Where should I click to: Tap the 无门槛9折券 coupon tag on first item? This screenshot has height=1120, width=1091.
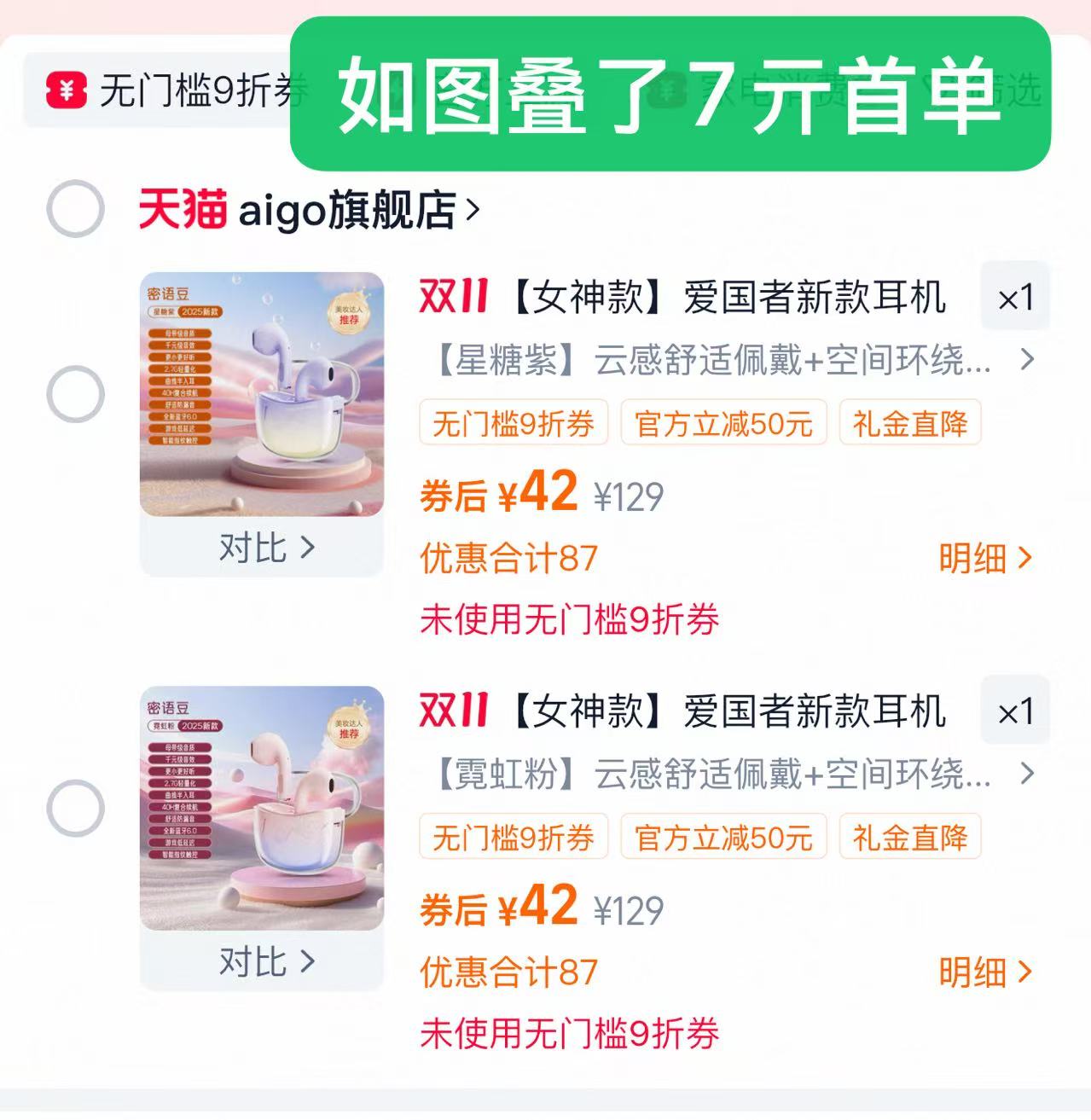(x=512, y=423)
